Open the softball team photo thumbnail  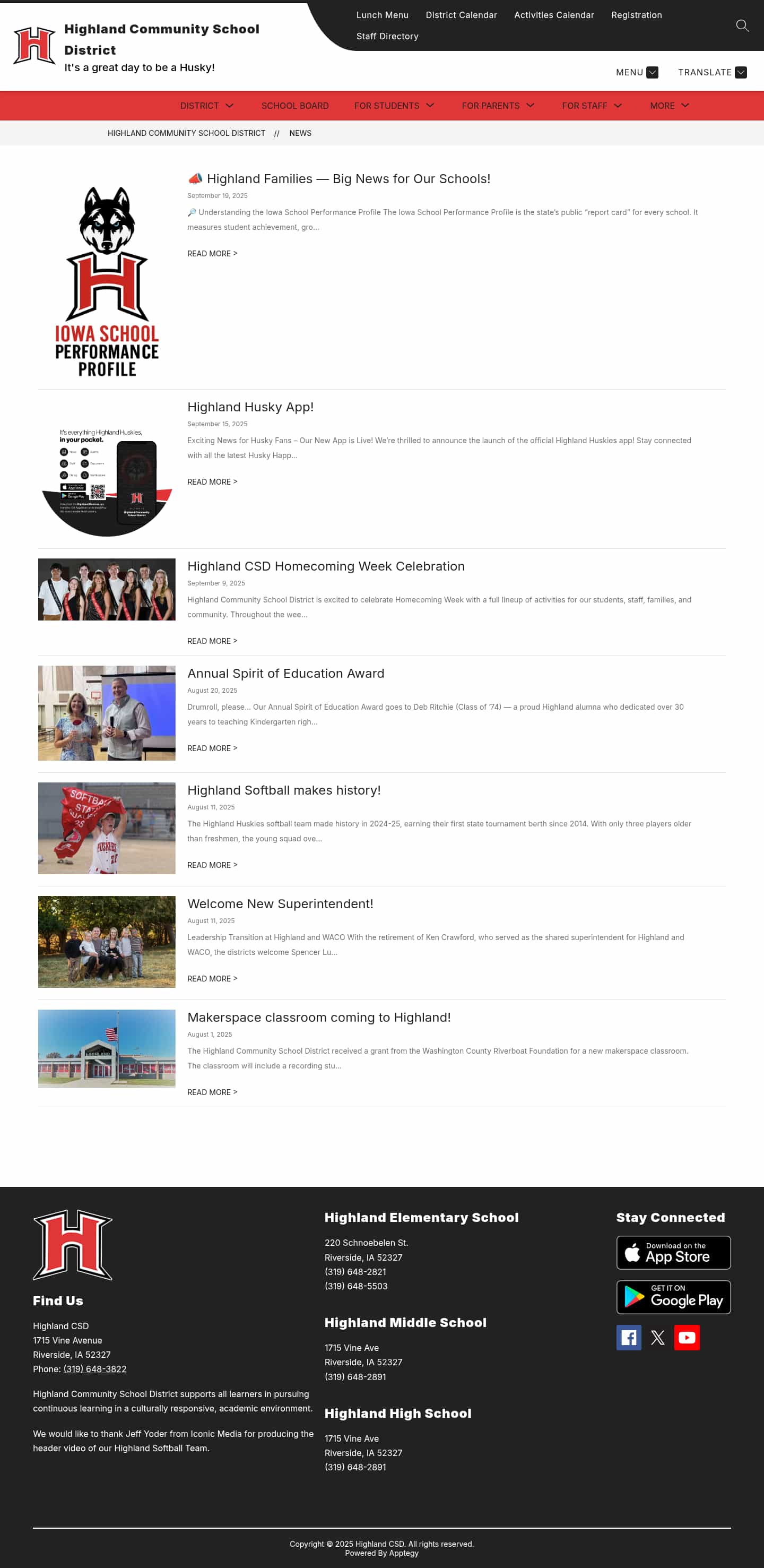107,829
